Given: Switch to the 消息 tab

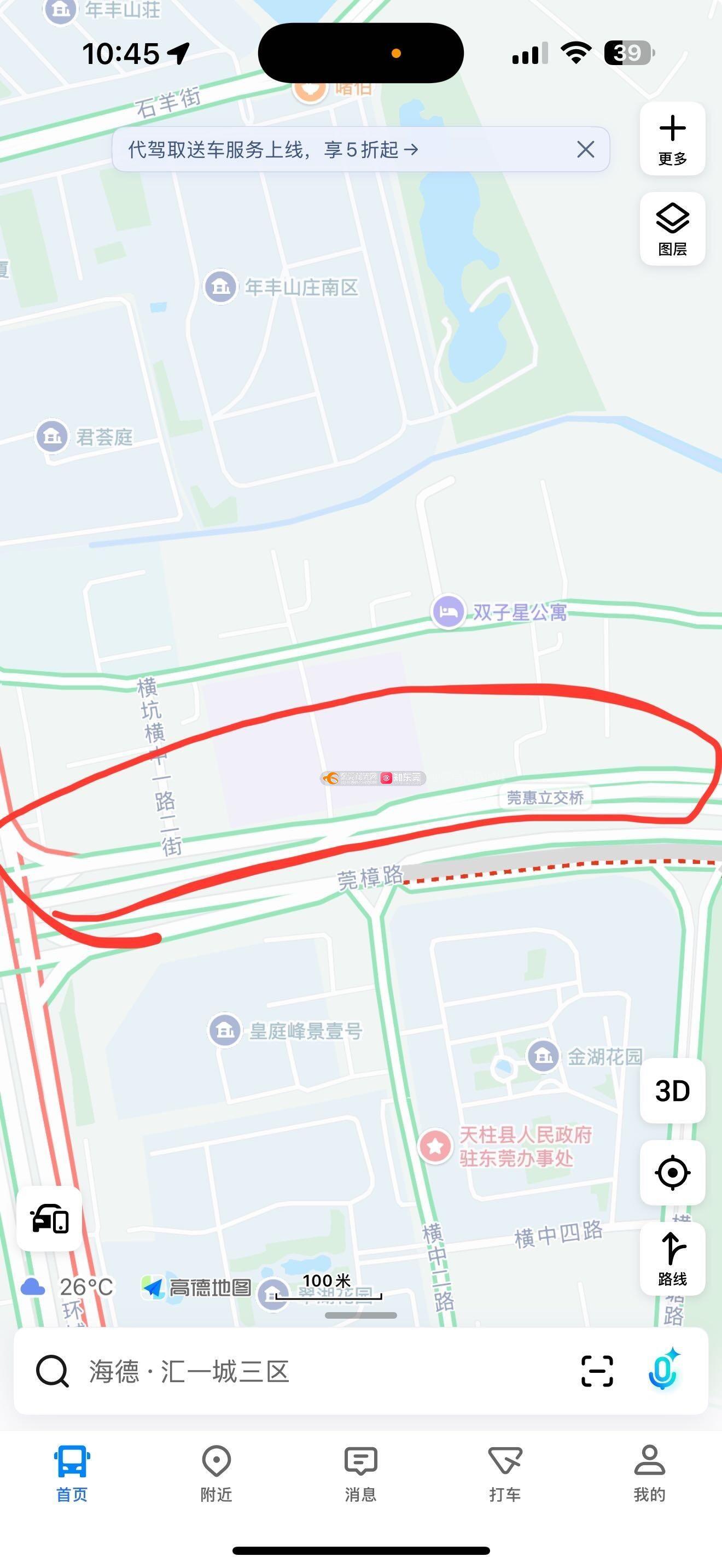Looking at the screenshot, I should click(x=360, y=1473).
